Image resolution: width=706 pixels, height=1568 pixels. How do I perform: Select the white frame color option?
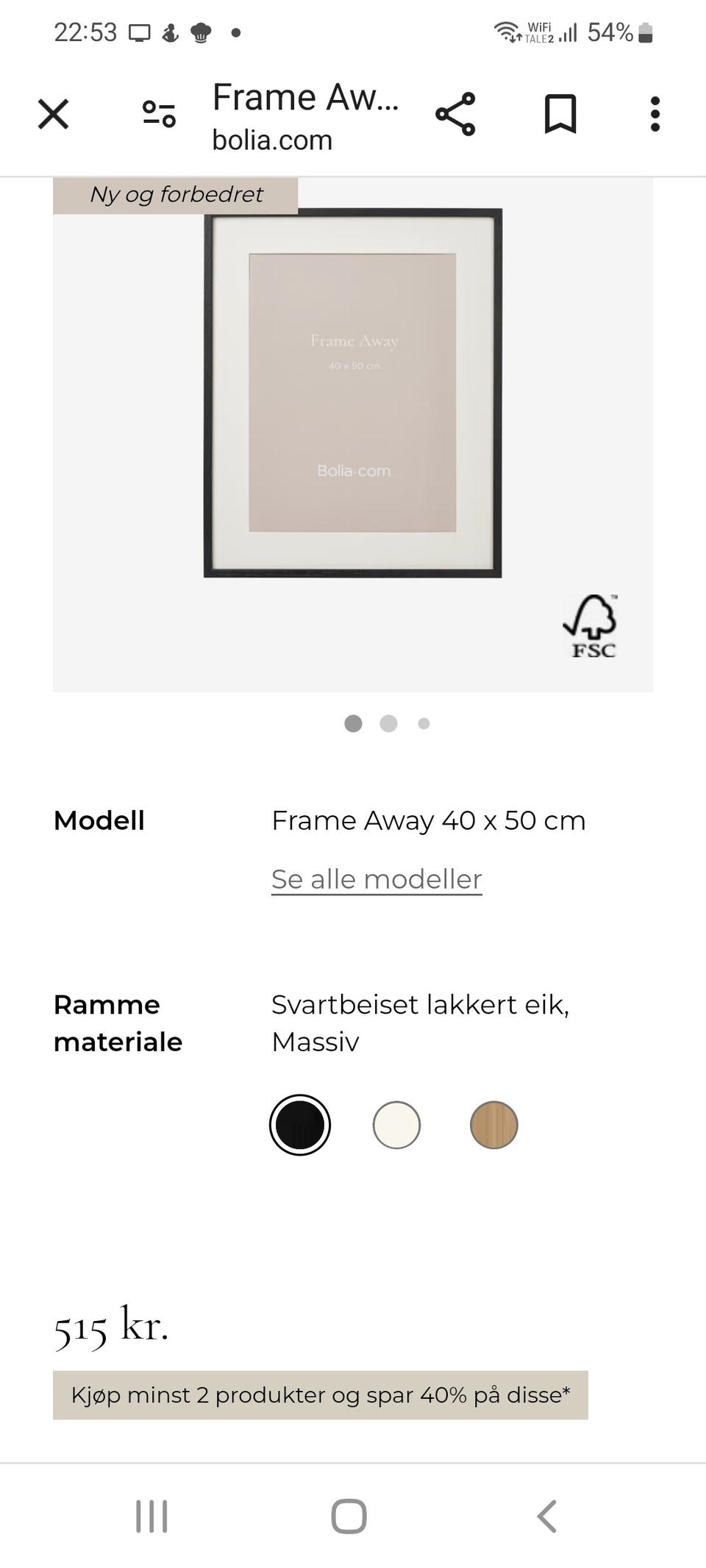(396, 1125)
